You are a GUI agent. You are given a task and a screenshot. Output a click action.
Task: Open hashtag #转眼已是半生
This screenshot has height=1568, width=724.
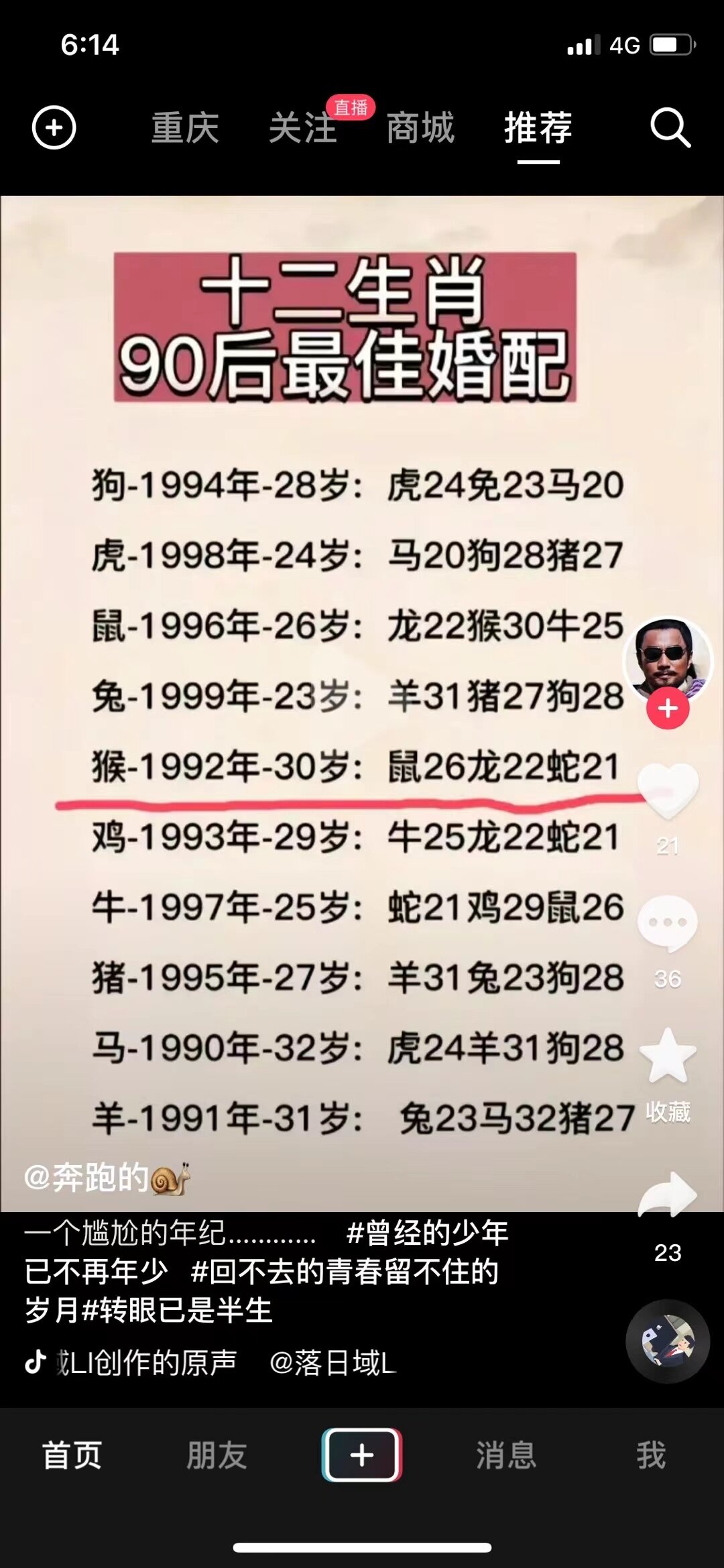(177, 1309)
